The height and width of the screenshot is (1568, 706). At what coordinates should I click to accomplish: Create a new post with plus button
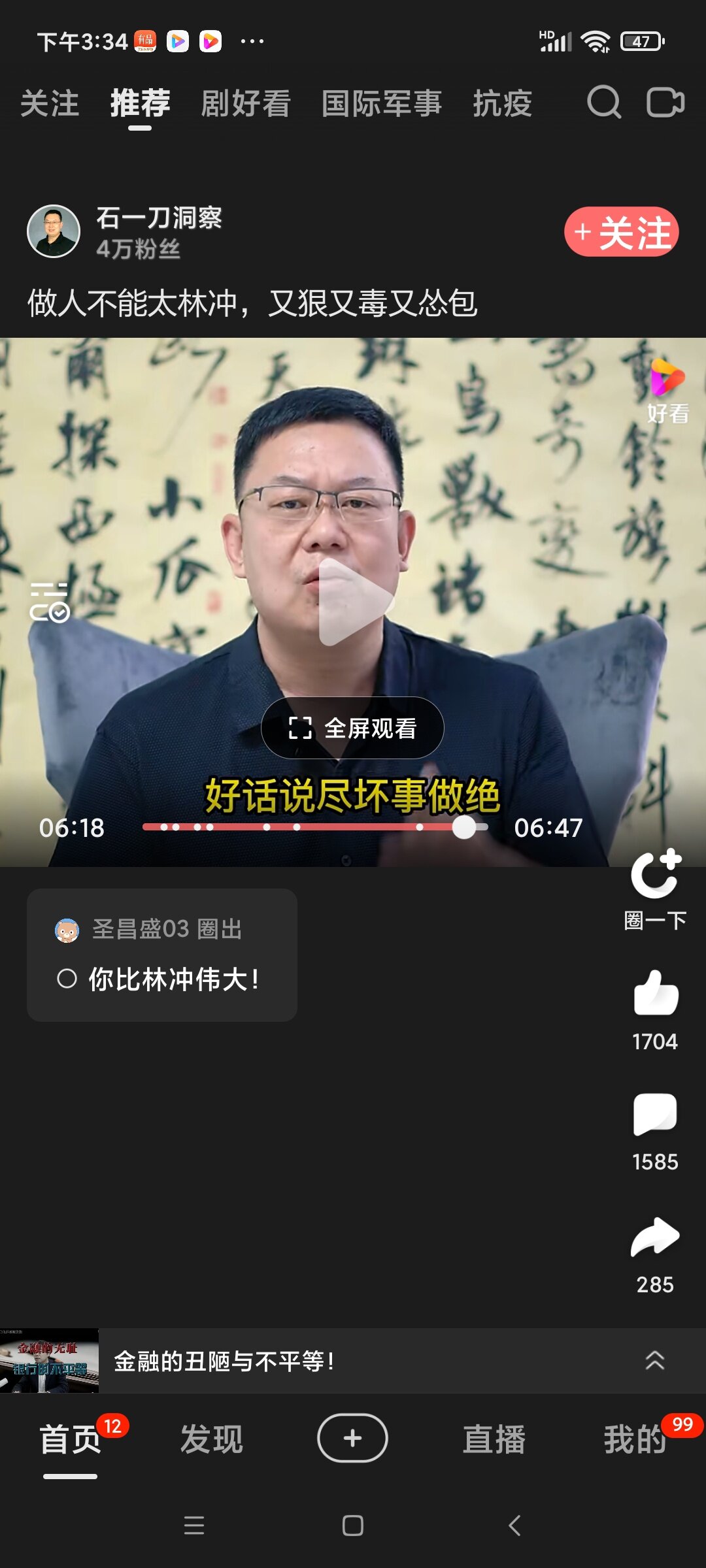(x=352, y=1438)
